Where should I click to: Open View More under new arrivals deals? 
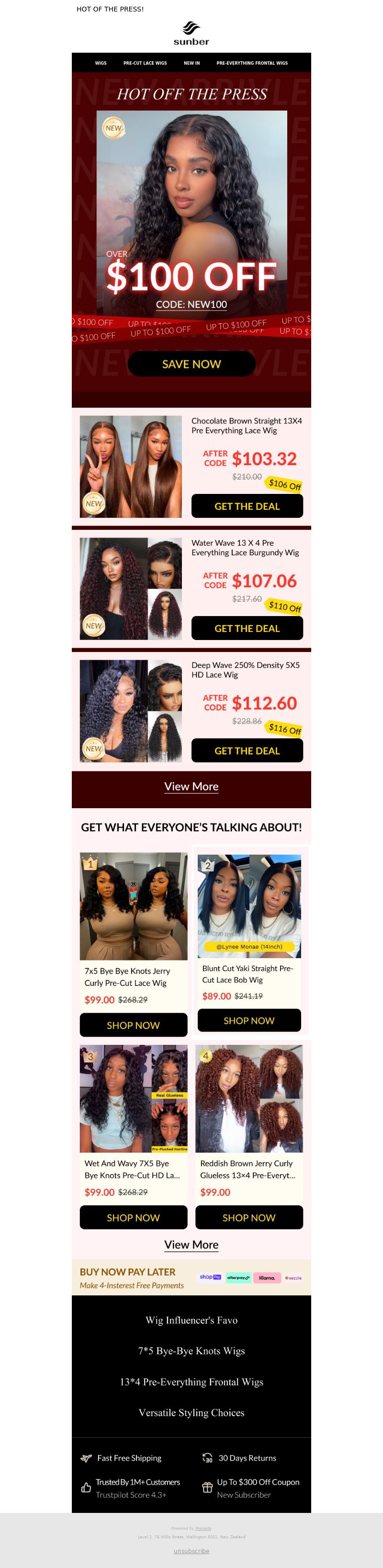coord(191,787)
